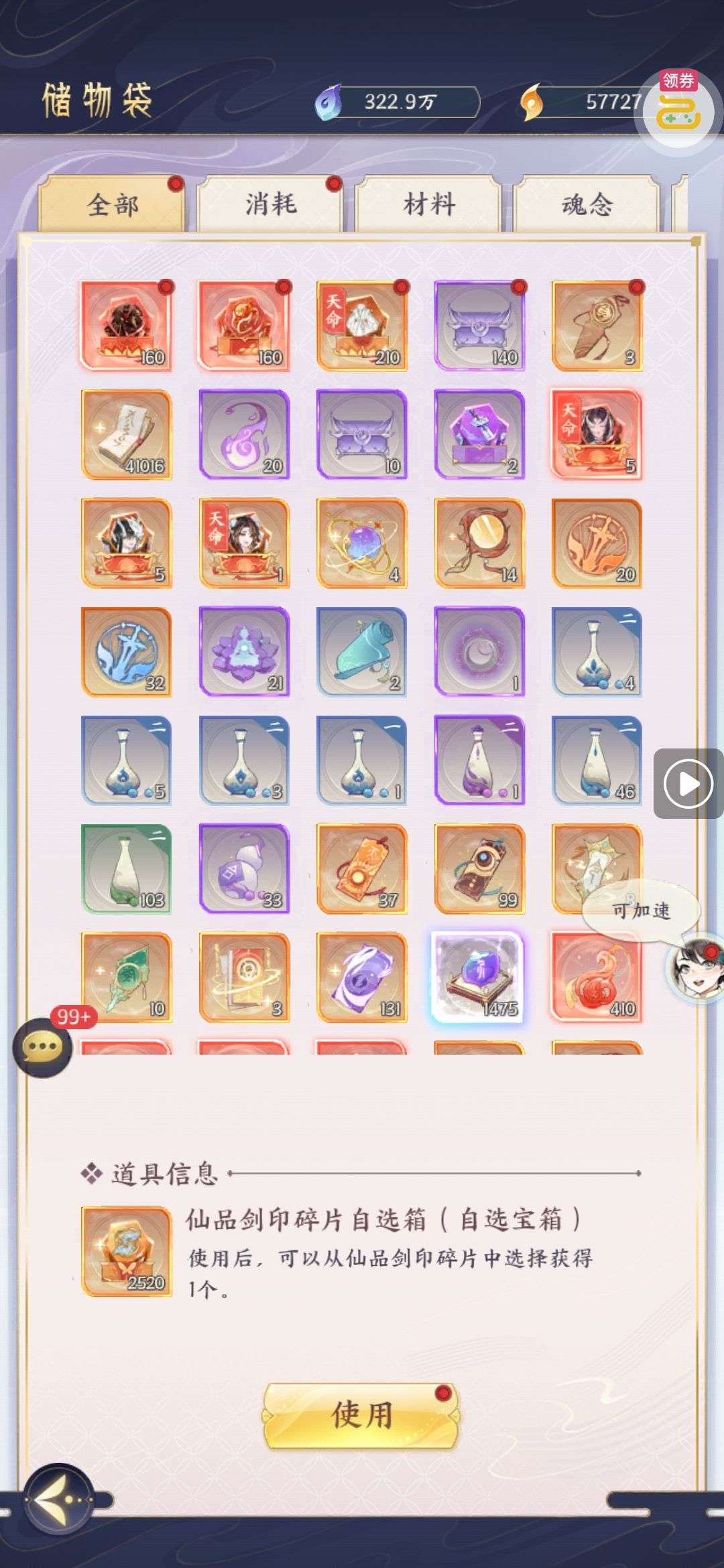
Task: Tap the 使用 button
Action: [x=361, y=1415]
